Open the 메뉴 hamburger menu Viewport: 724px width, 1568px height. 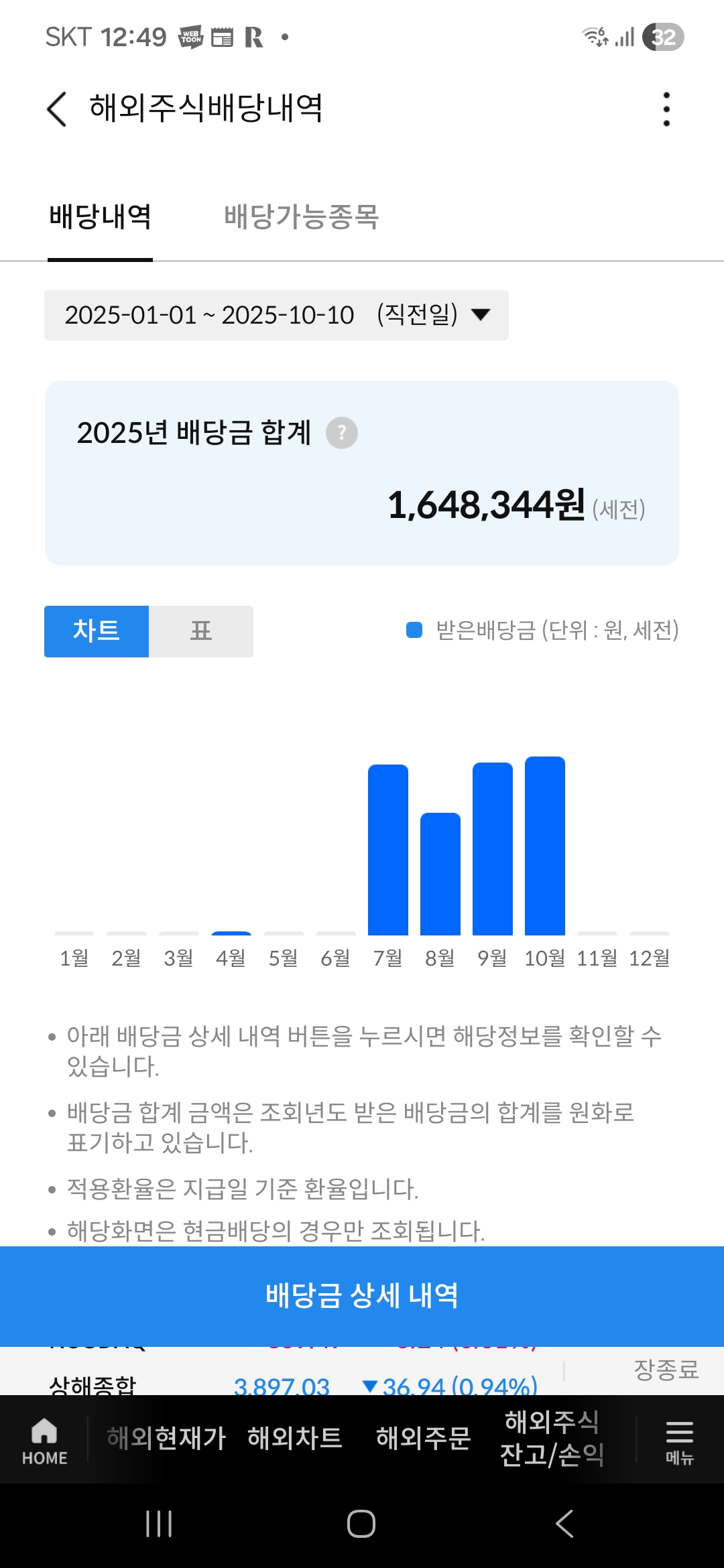[679, 1441]
